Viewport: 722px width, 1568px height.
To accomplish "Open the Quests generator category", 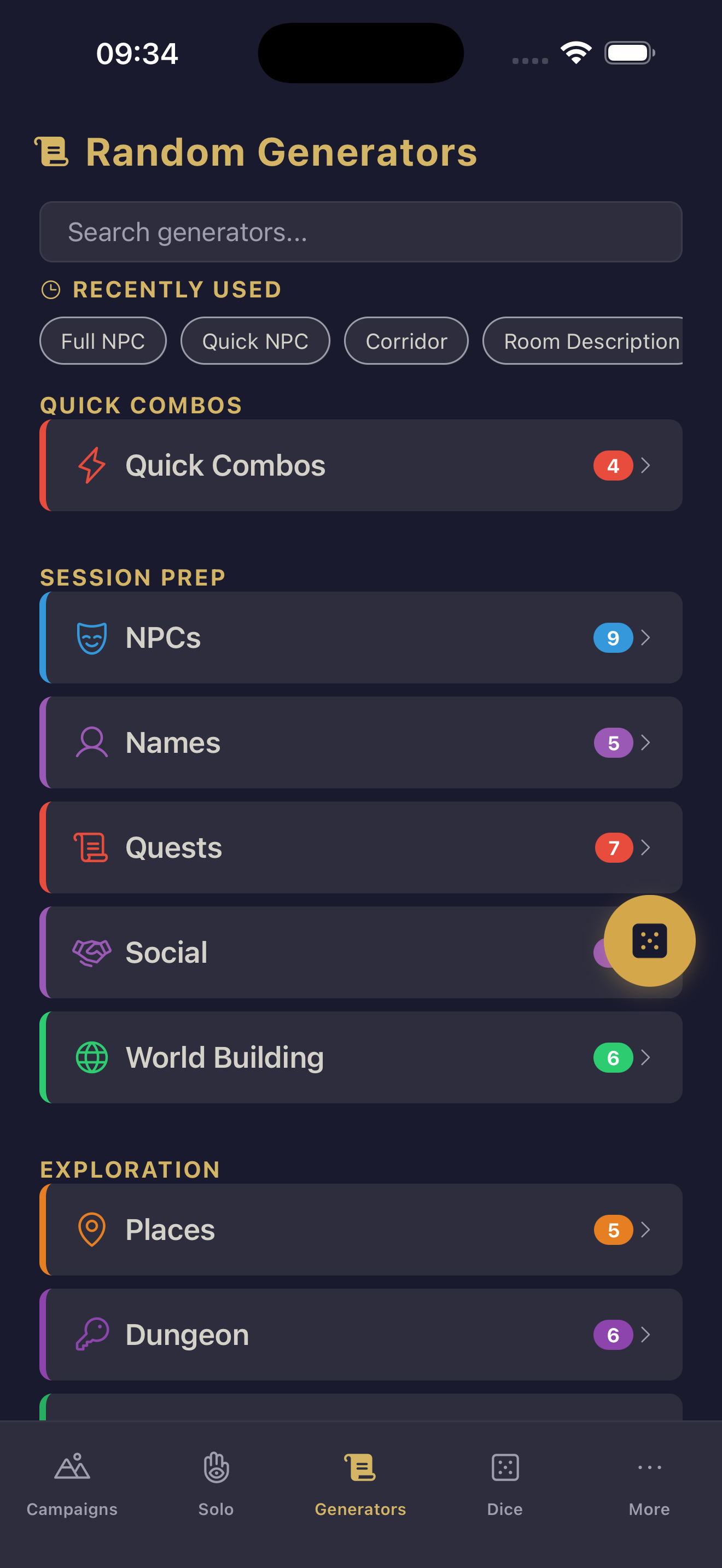I will 360,847.
